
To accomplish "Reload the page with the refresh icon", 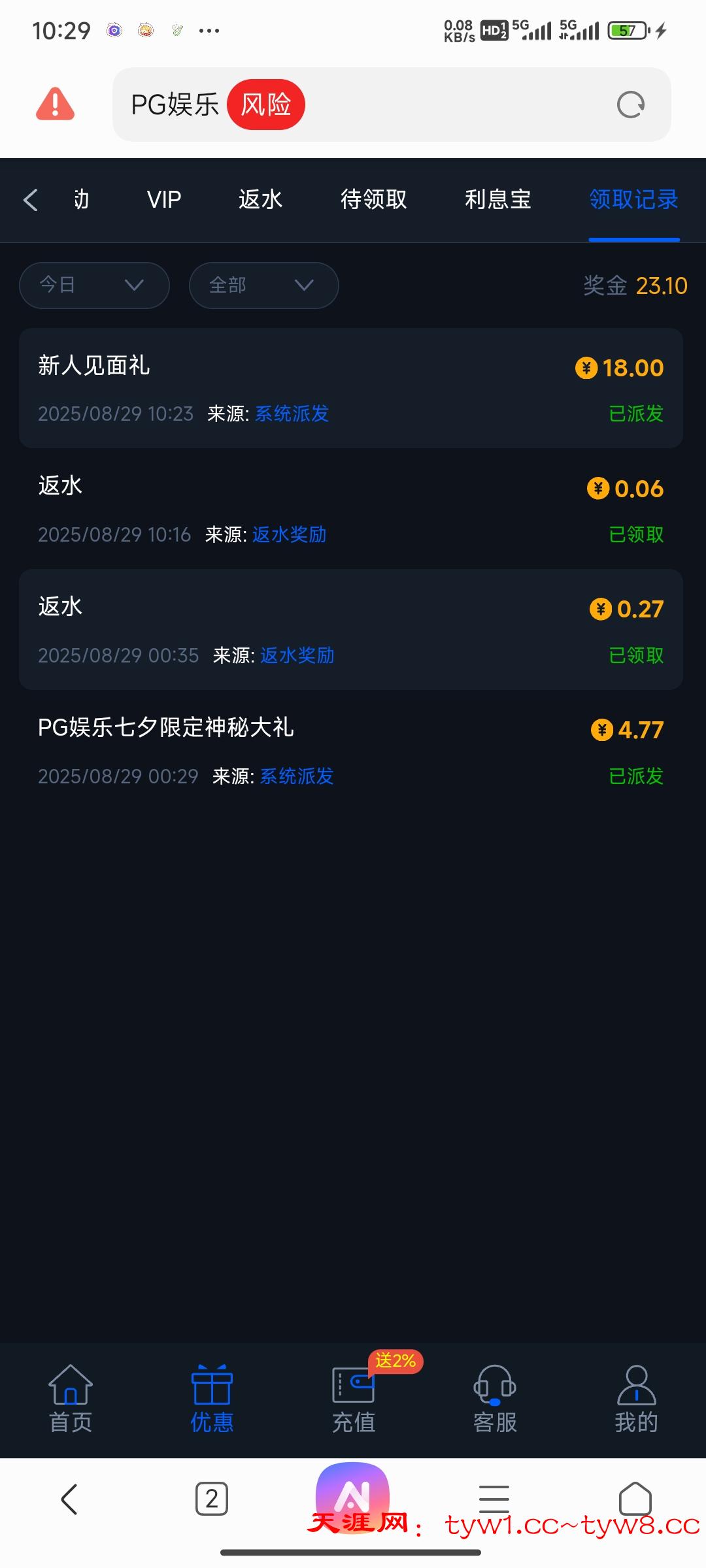I will coord(631,105).
